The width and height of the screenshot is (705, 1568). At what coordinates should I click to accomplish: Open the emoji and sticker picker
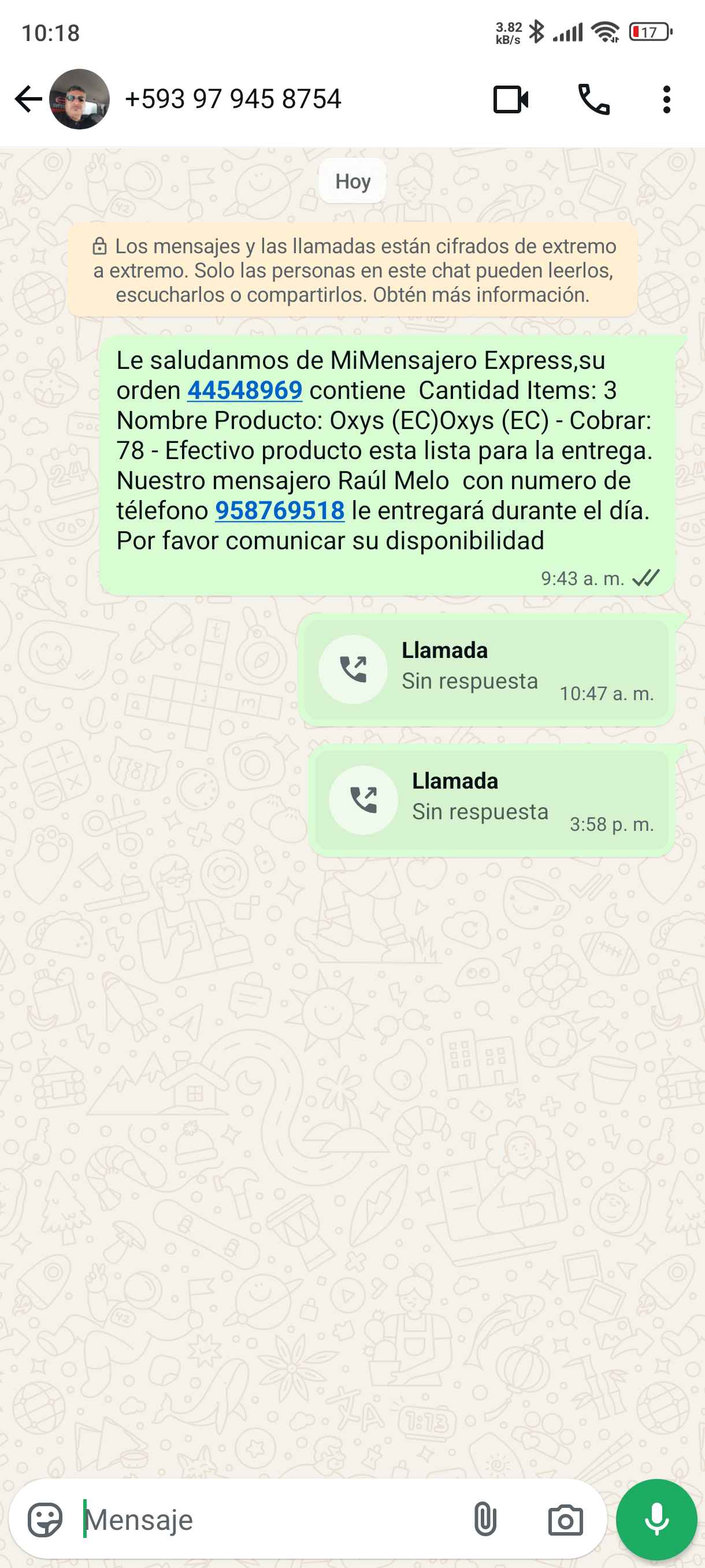[x=45, y=1519]
